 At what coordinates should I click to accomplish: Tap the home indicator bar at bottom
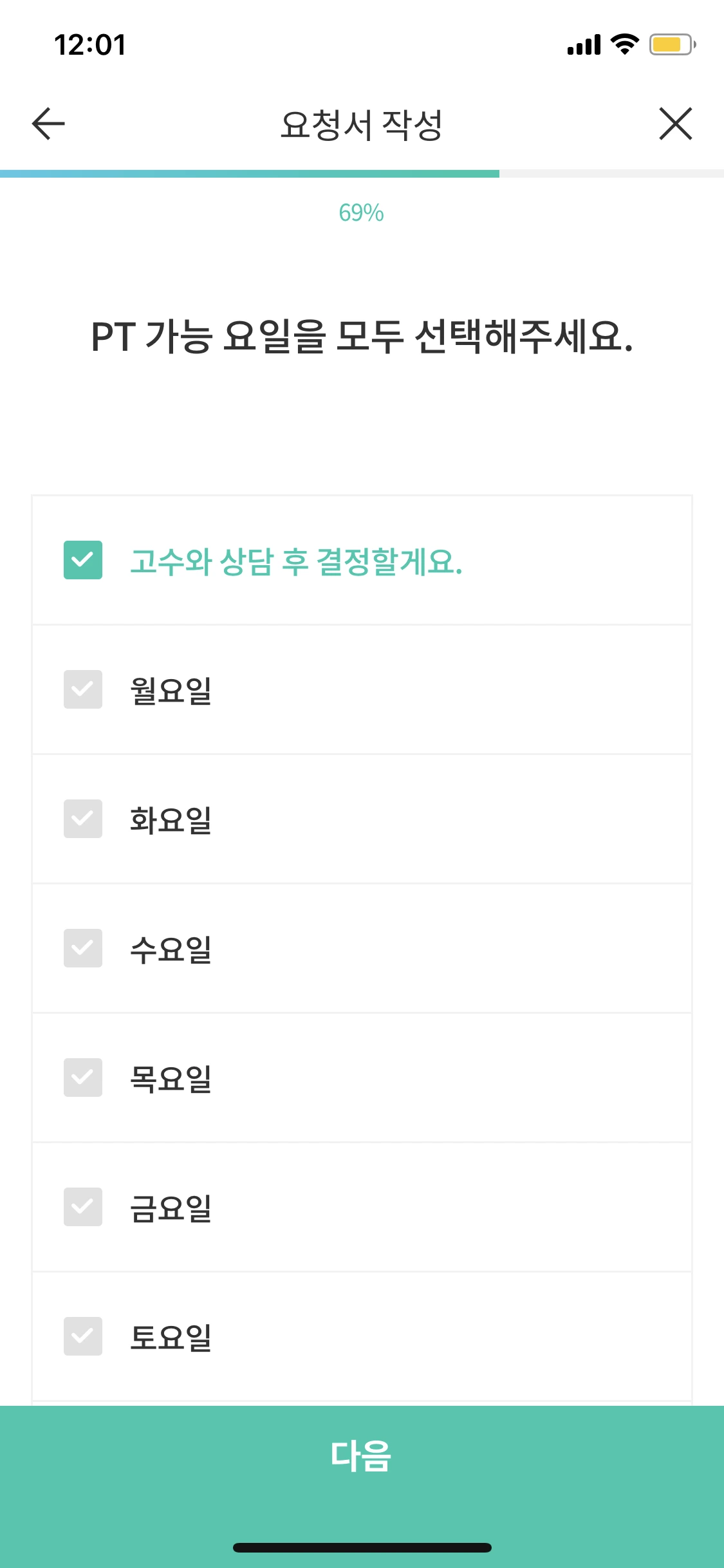point(362,1547)
